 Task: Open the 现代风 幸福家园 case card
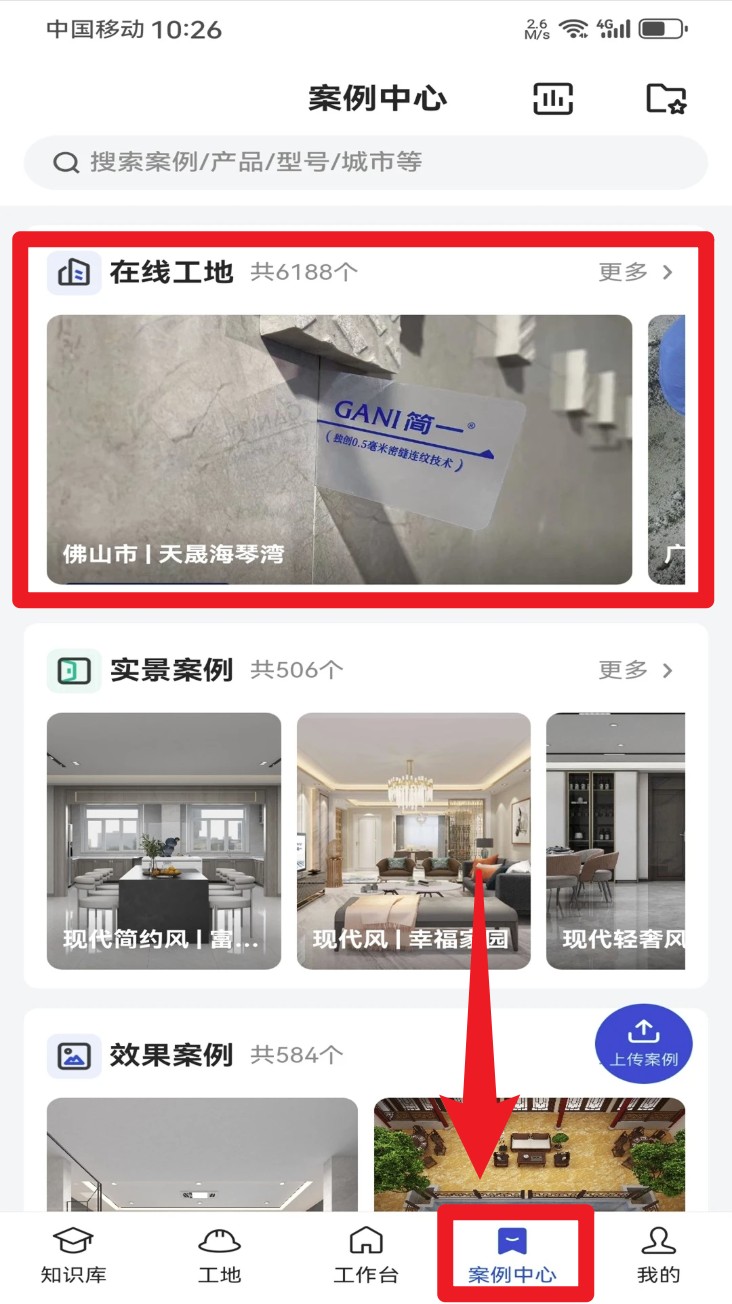[x=413, y=840]
